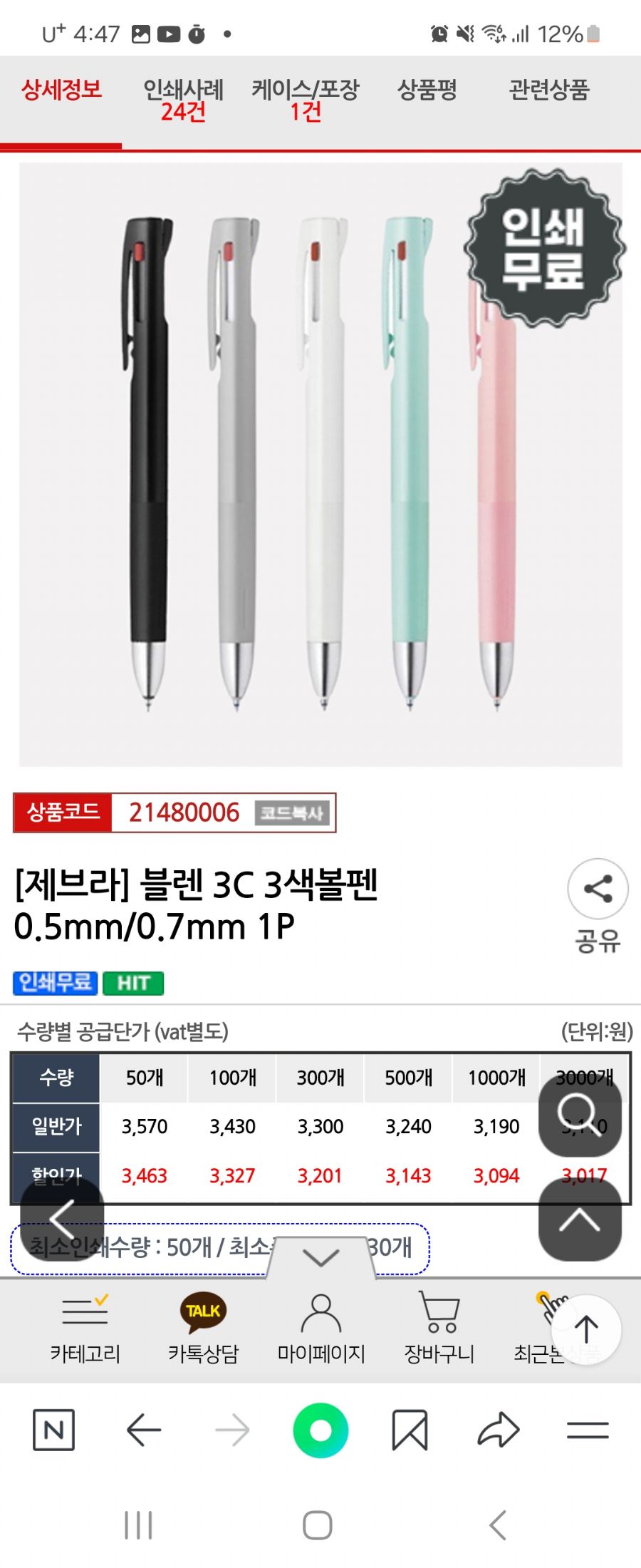This screenshot has height=1568, width=641.
Task: Tap the floating left-arrow back button
Action: [x=62, y=1219]
